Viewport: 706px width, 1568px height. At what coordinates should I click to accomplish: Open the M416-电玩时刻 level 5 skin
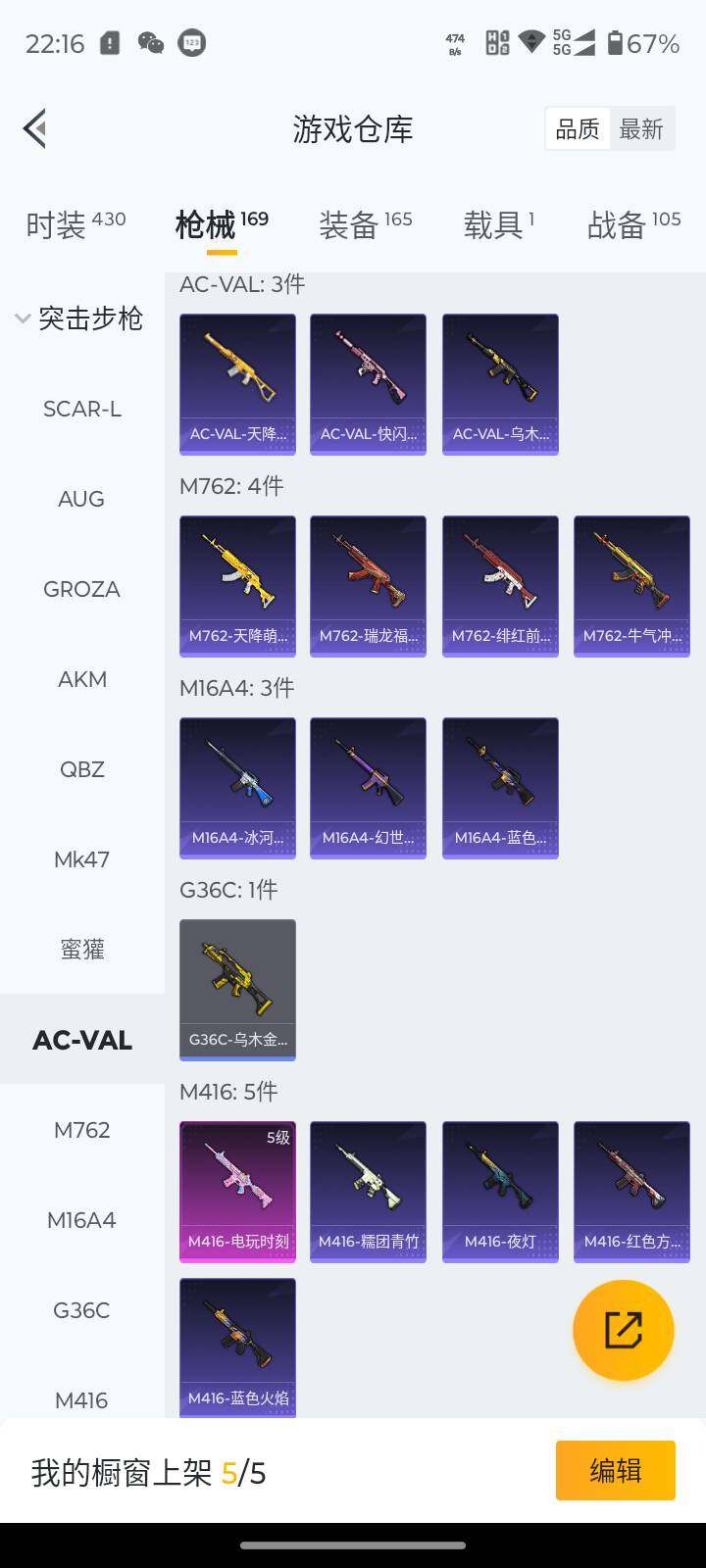237,1191
